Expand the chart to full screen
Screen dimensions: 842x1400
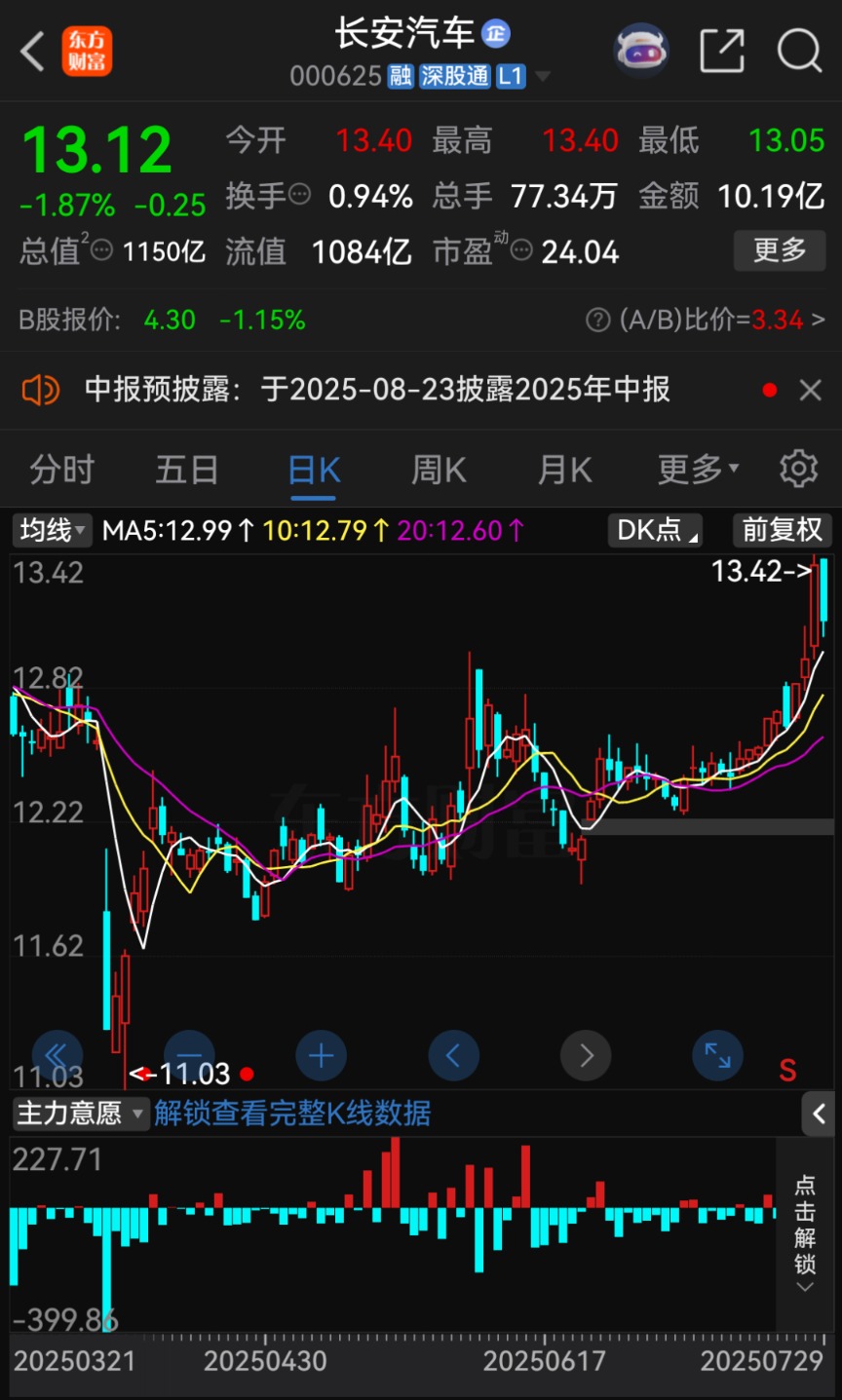718,1055
